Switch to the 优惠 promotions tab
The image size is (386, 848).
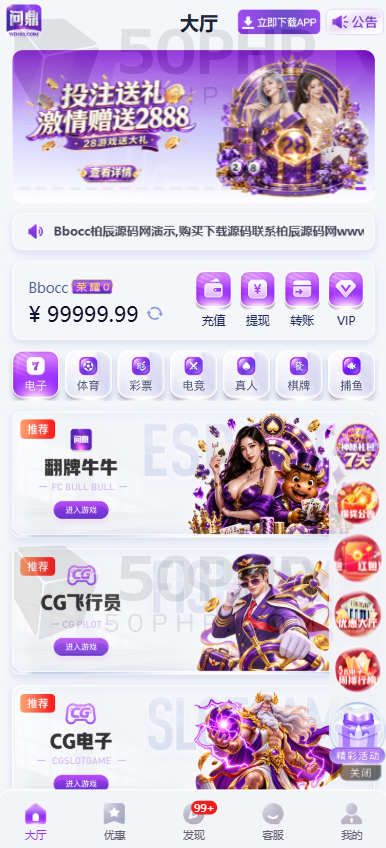(x=115, y=822)
